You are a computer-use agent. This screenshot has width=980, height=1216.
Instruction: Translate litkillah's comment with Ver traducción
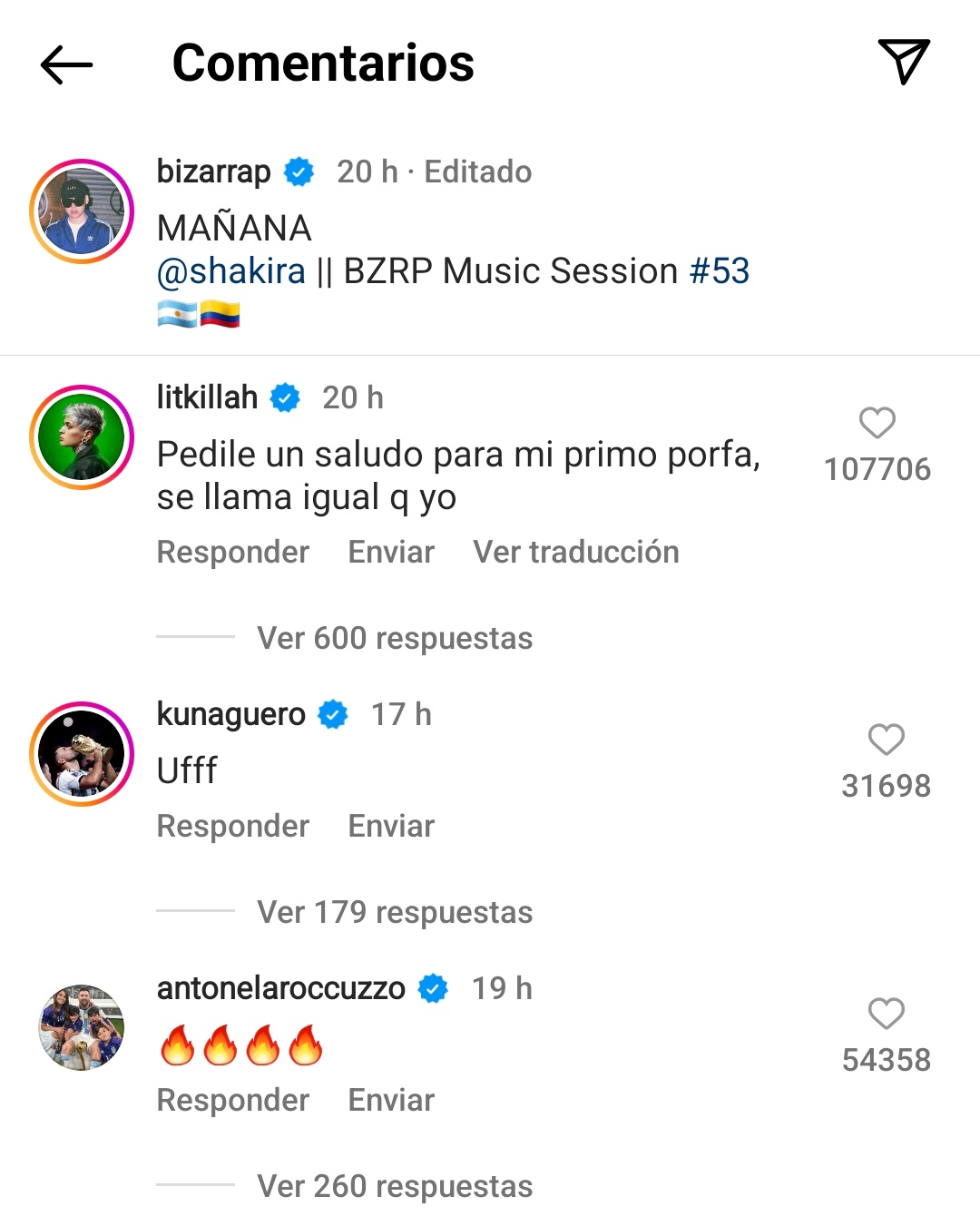click(x=576, y=552)
